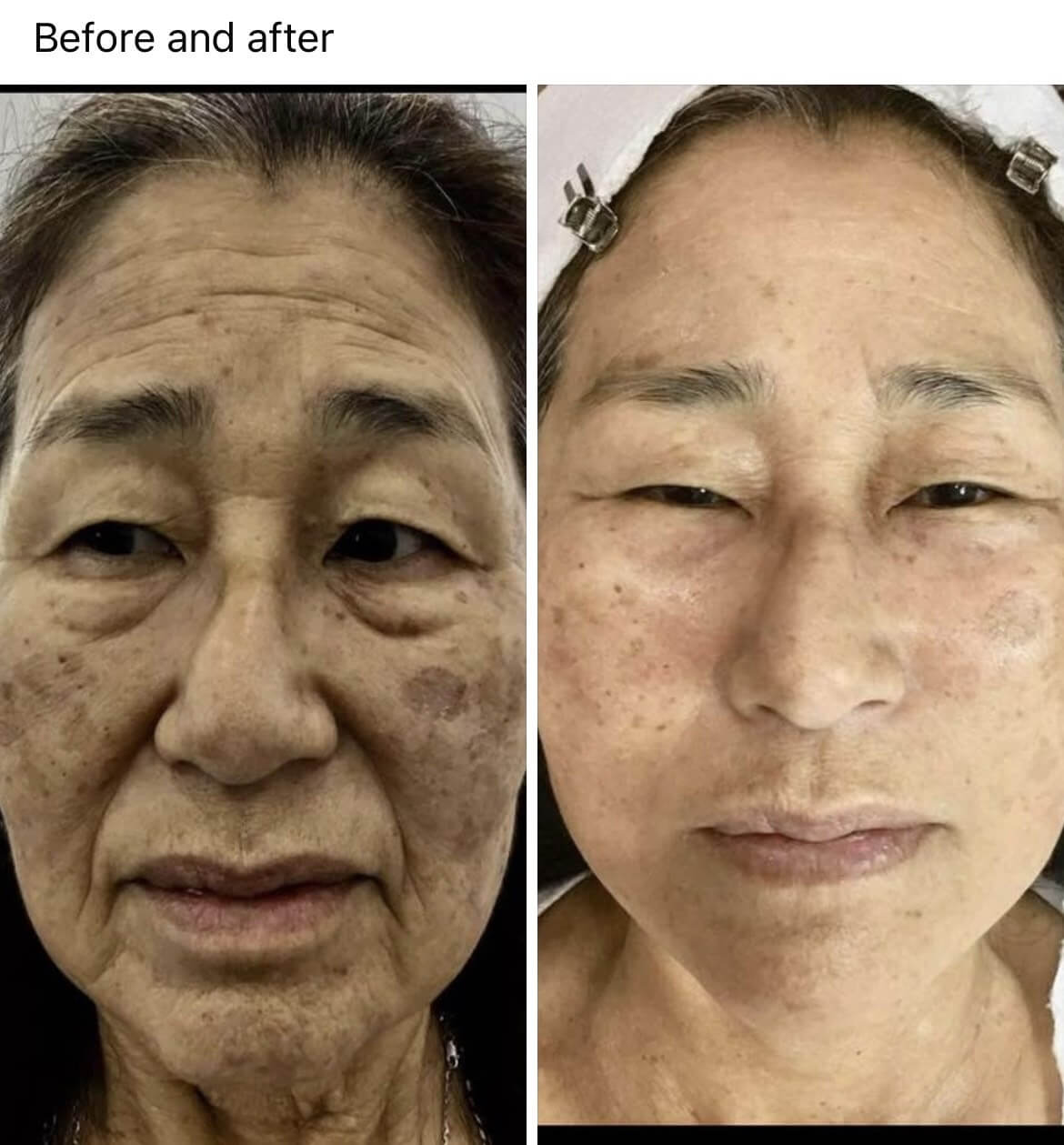The image size is (1064, 1145).
Task: Open the right after photo in the post
Action: coord(800,605)
